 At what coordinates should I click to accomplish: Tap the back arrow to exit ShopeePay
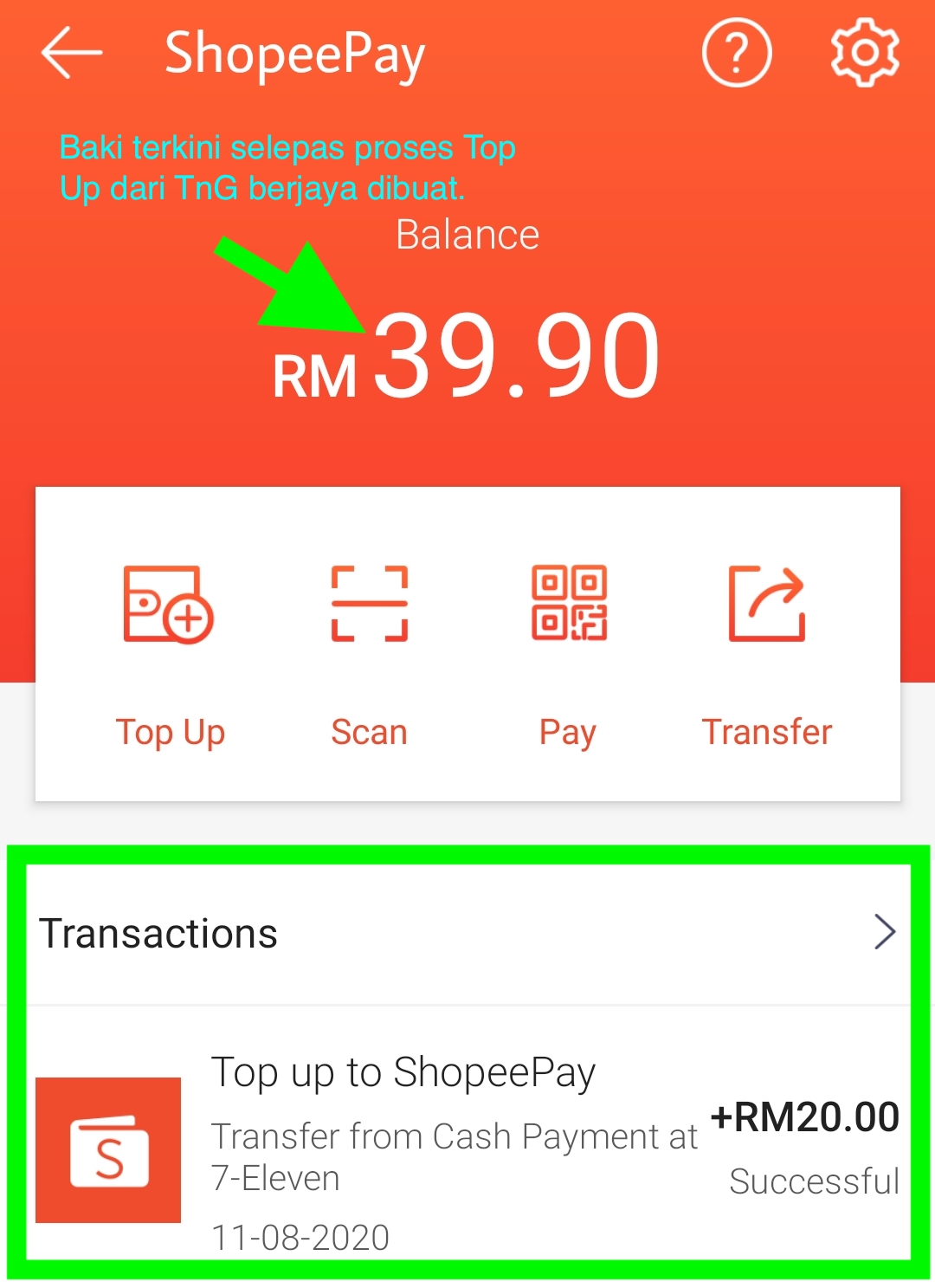(68, 52)
